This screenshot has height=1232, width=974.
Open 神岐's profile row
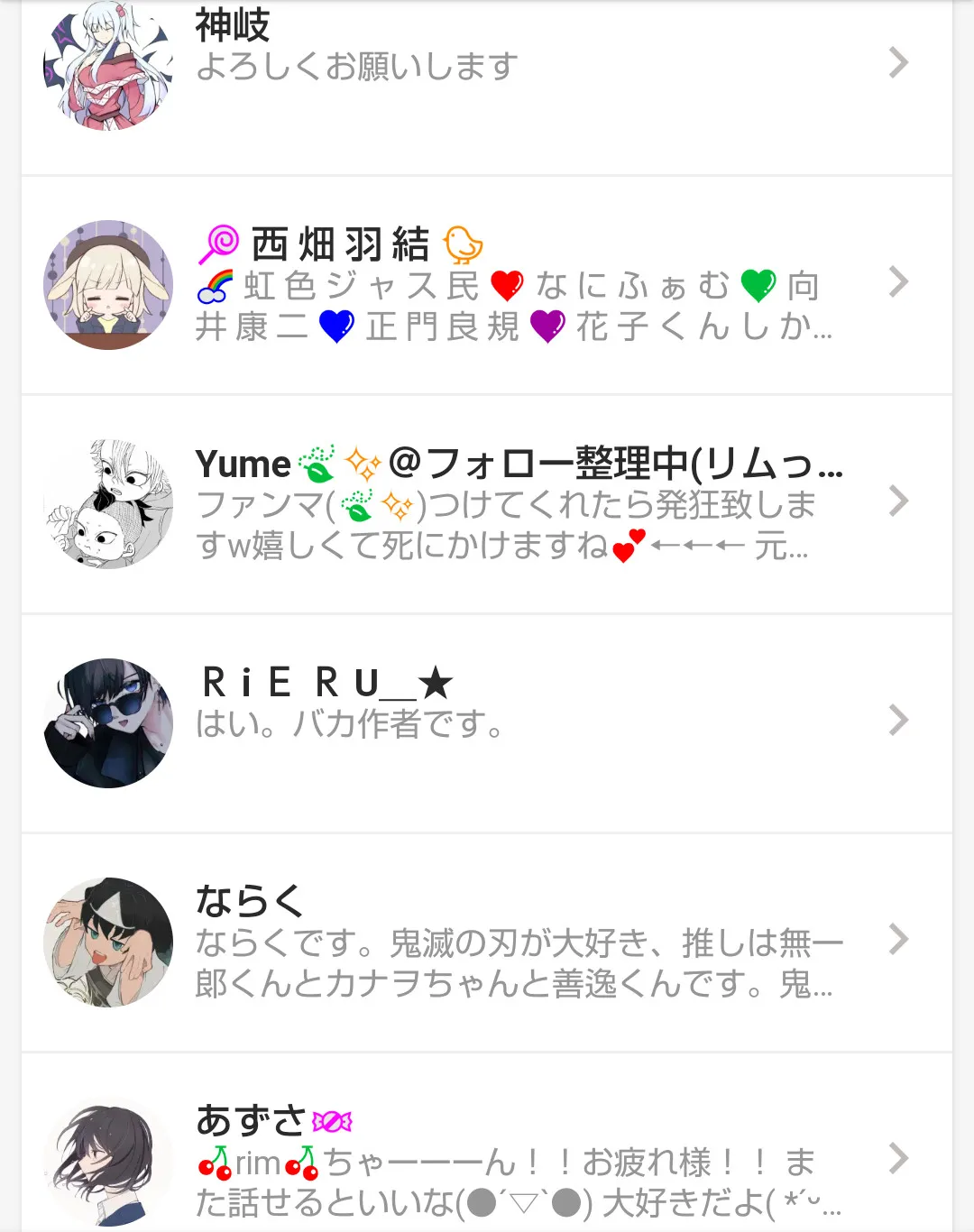click(x=487, y=87)
